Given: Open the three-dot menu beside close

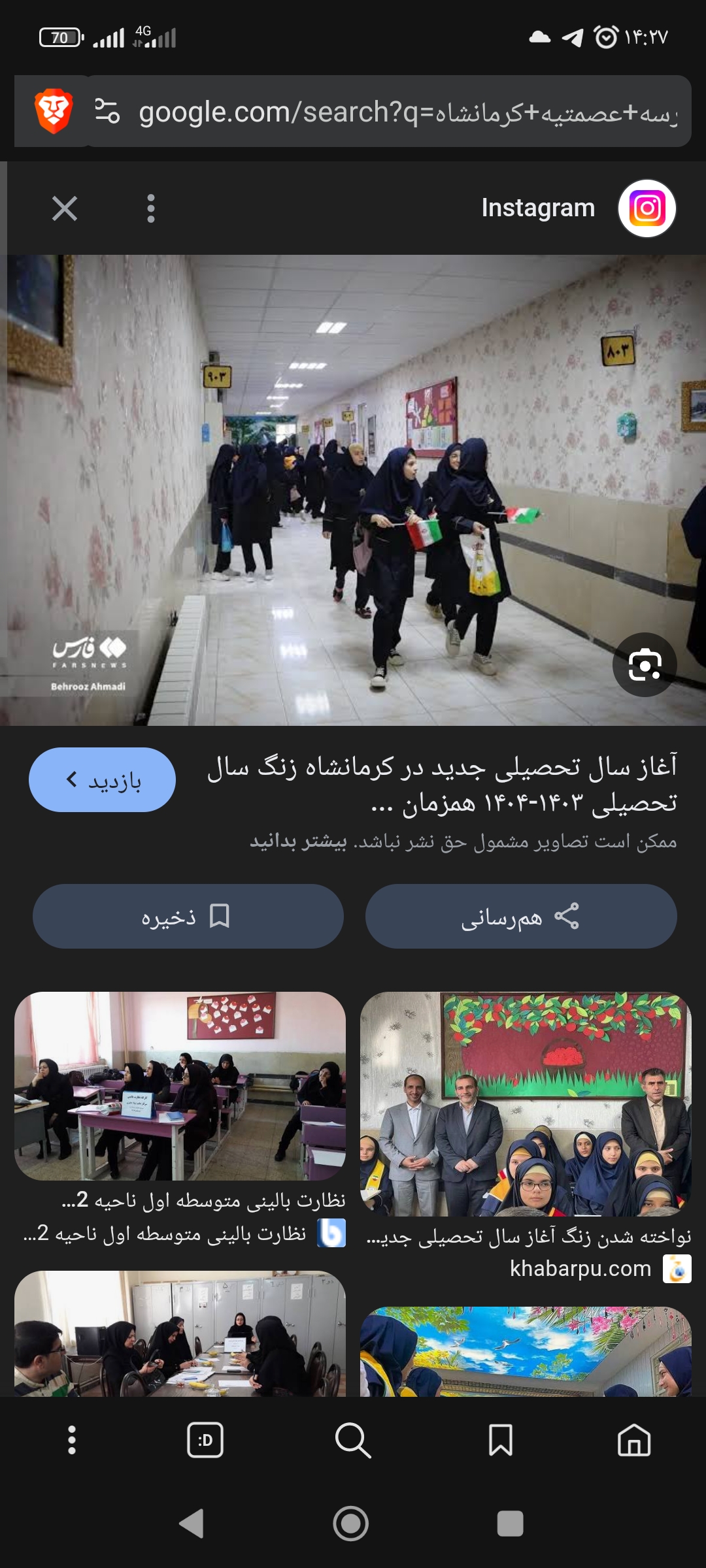Looking at the screenshot, I should tap(151, 209).
